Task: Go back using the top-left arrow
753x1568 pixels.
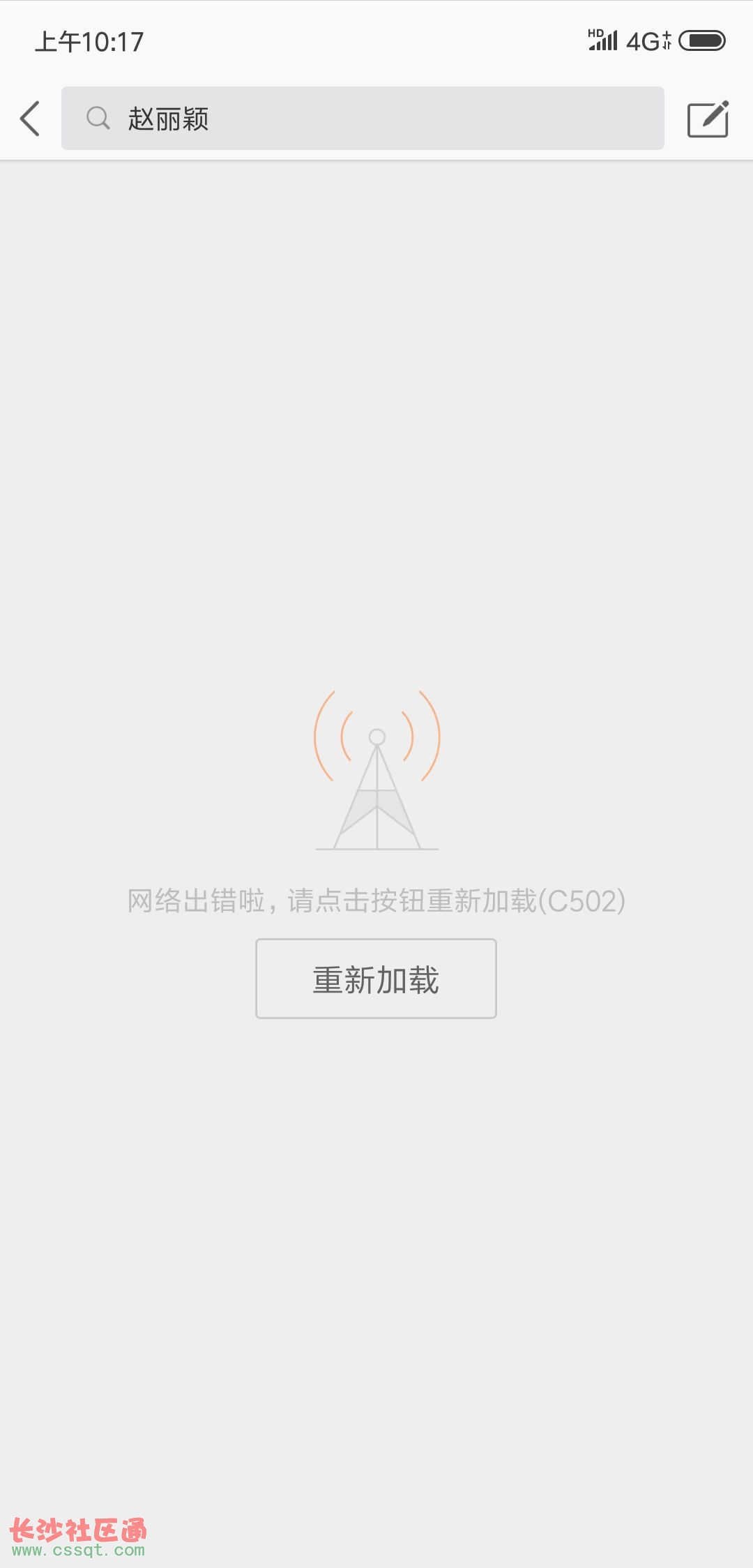Action: [x=30, y=119]
